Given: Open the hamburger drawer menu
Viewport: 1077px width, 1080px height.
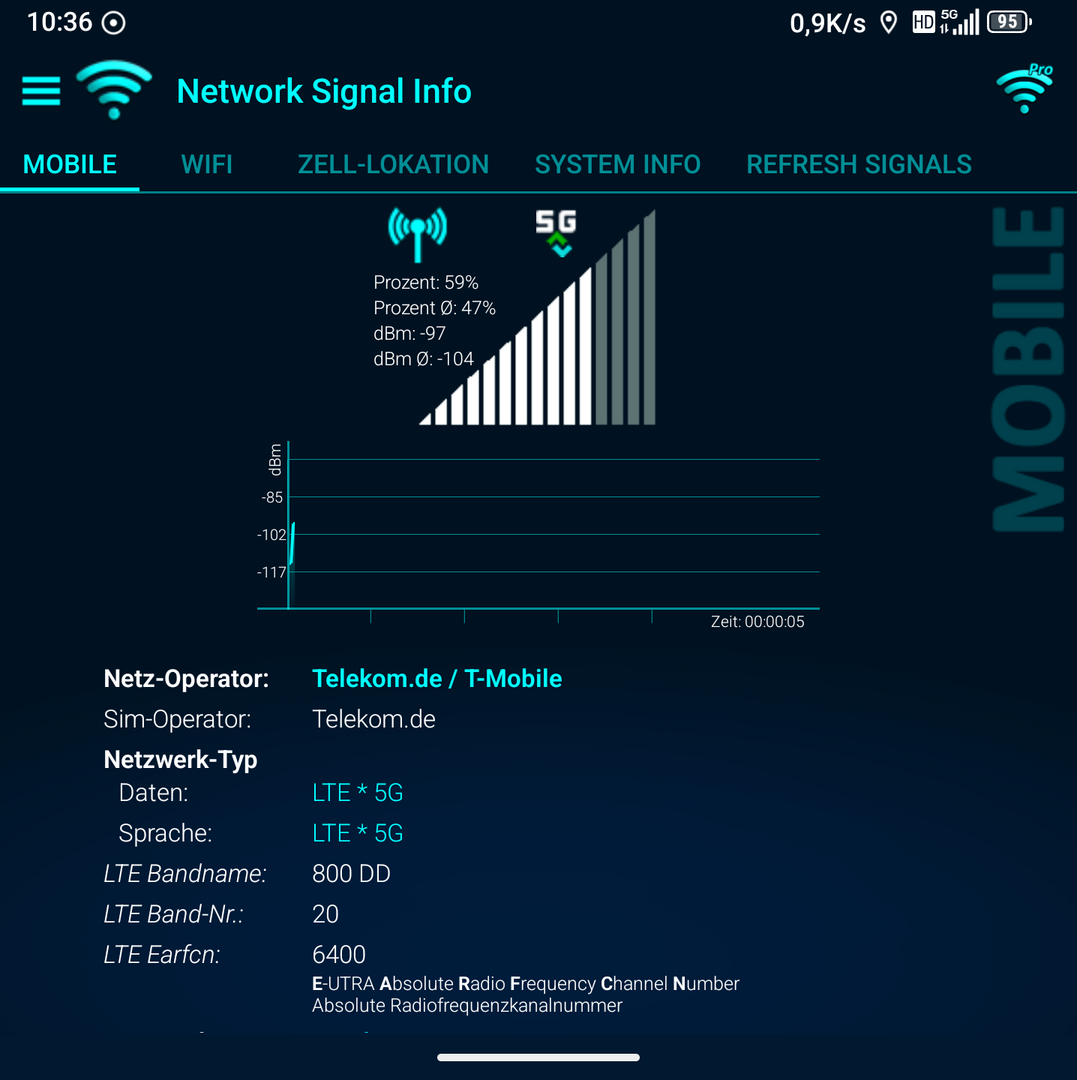Looking at the screenshot, I should pos(41,91).
